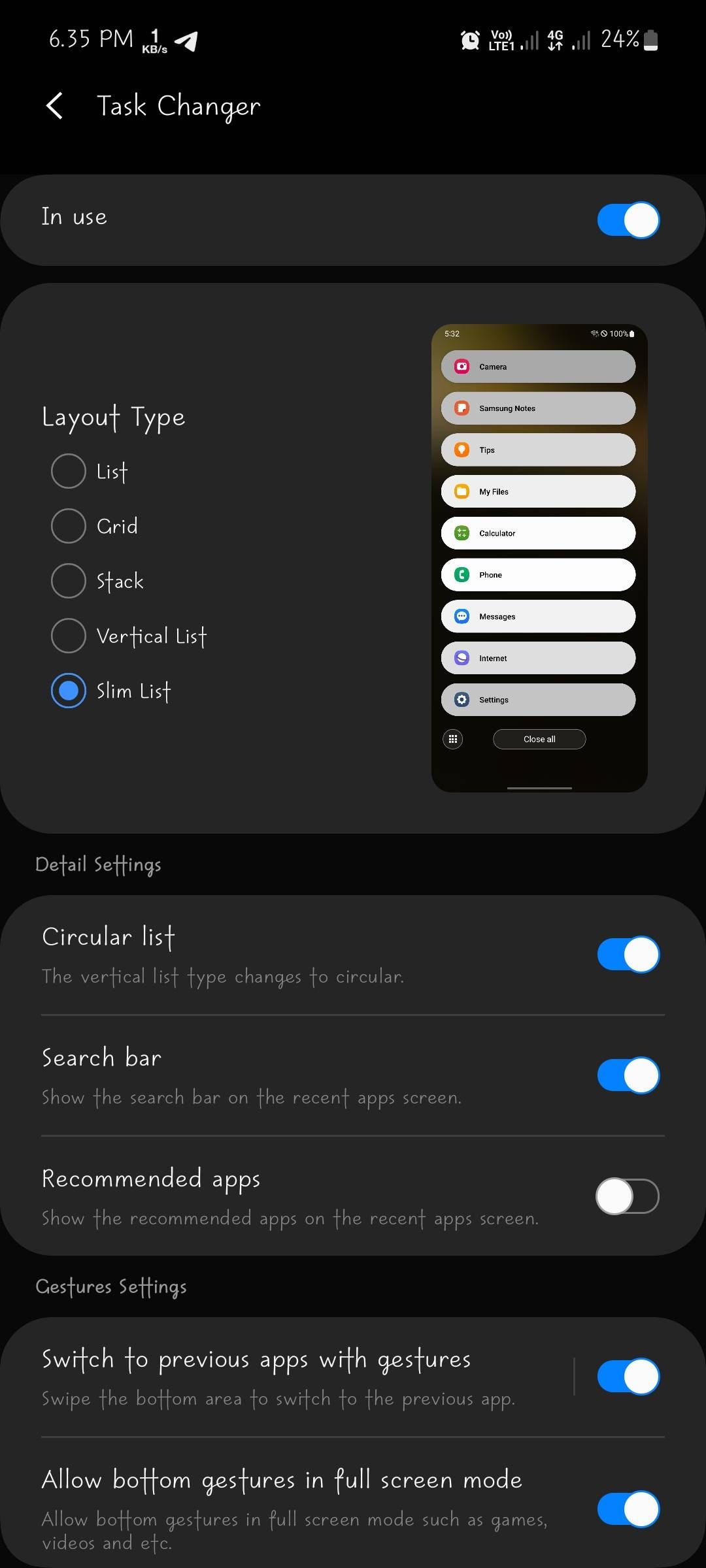Tap the Settings icon in the preview
706x1568 pixels.
point(462,699)
